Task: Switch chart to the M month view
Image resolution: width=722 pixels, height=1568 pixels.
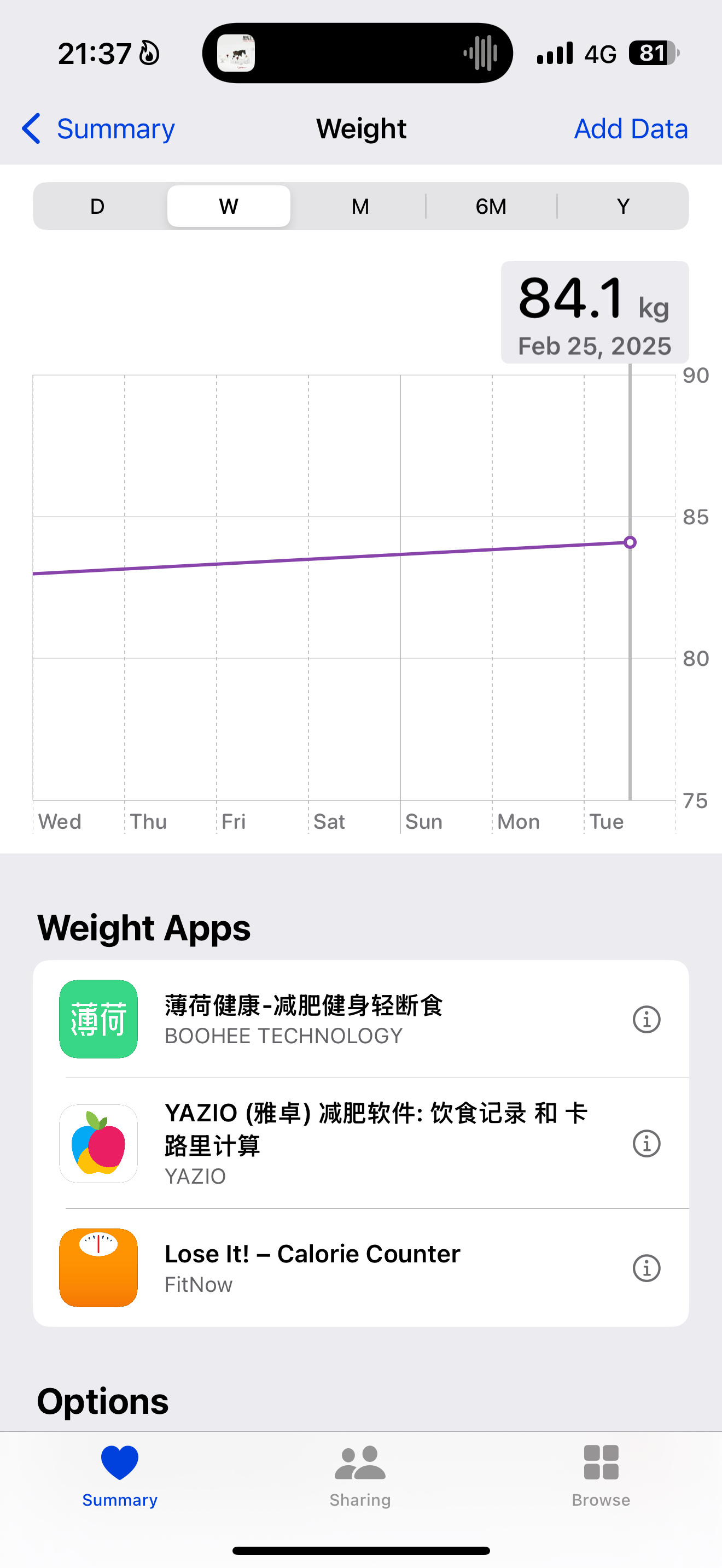Action: coord(360,206)
